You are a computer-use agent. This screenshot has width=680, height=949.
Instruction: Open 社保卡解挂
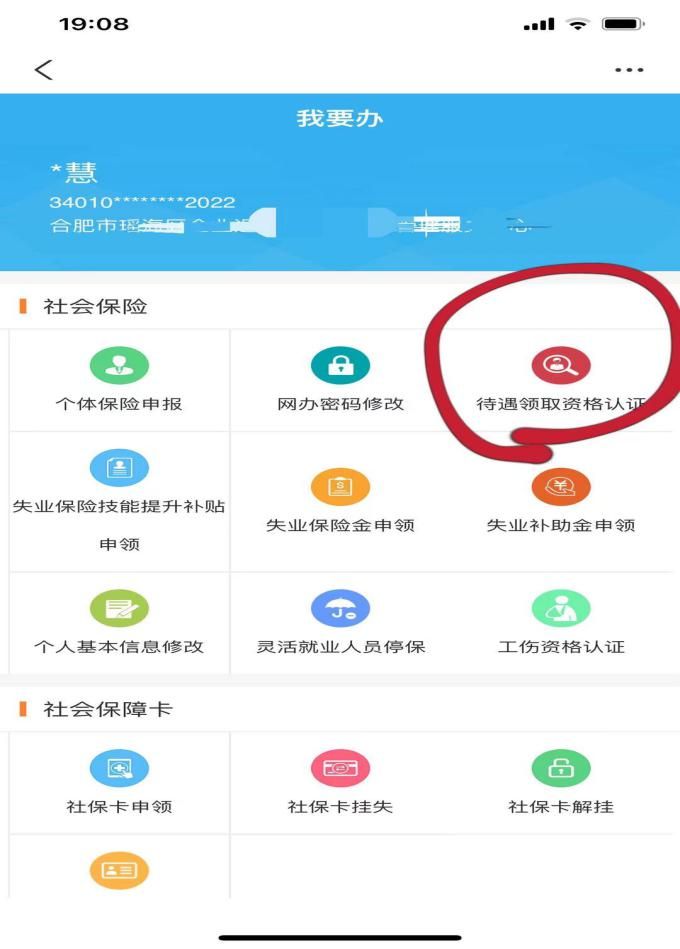tap(561, 783)
